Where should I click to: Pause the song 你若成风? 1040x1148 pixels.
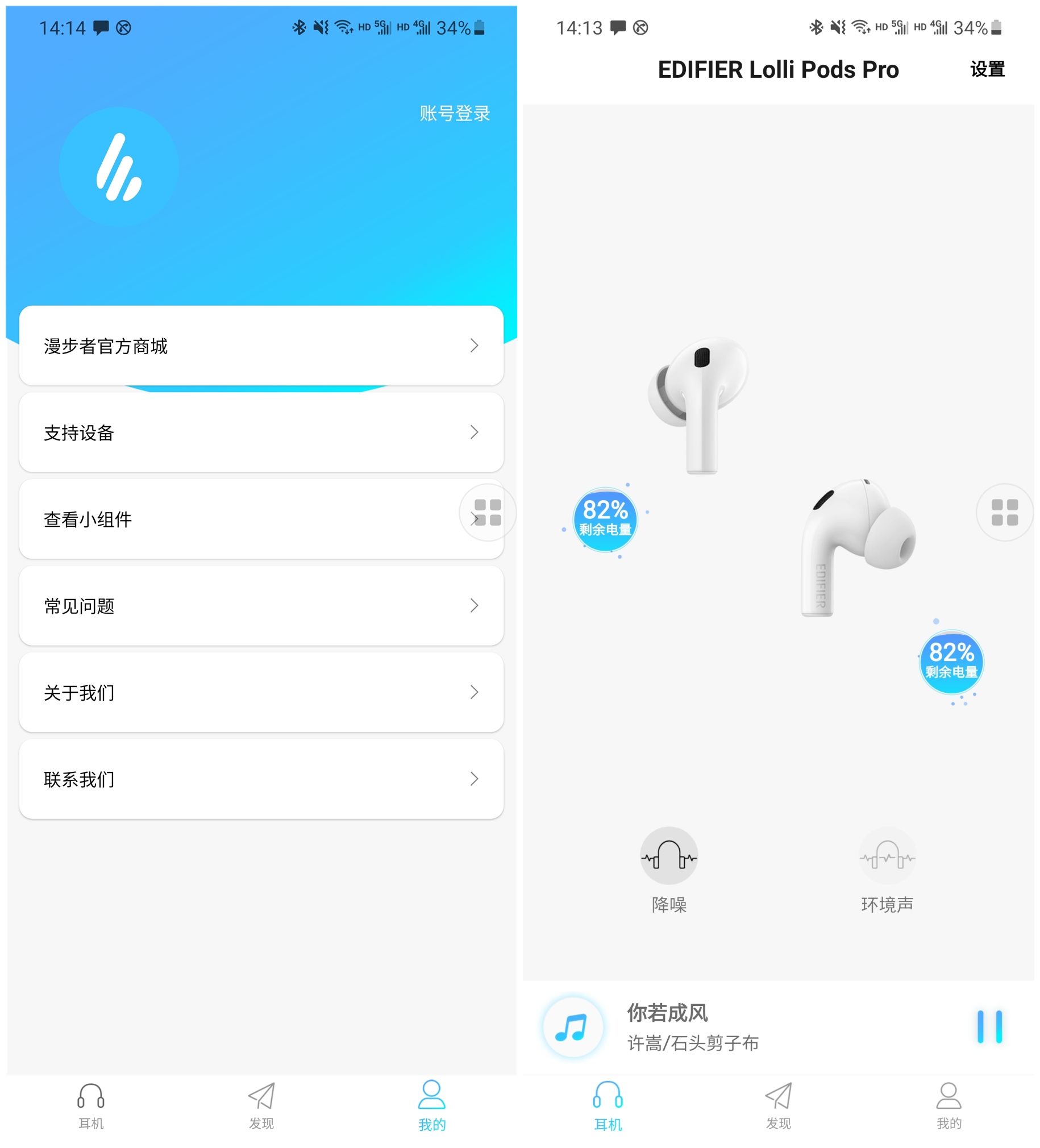[989, 1026]
